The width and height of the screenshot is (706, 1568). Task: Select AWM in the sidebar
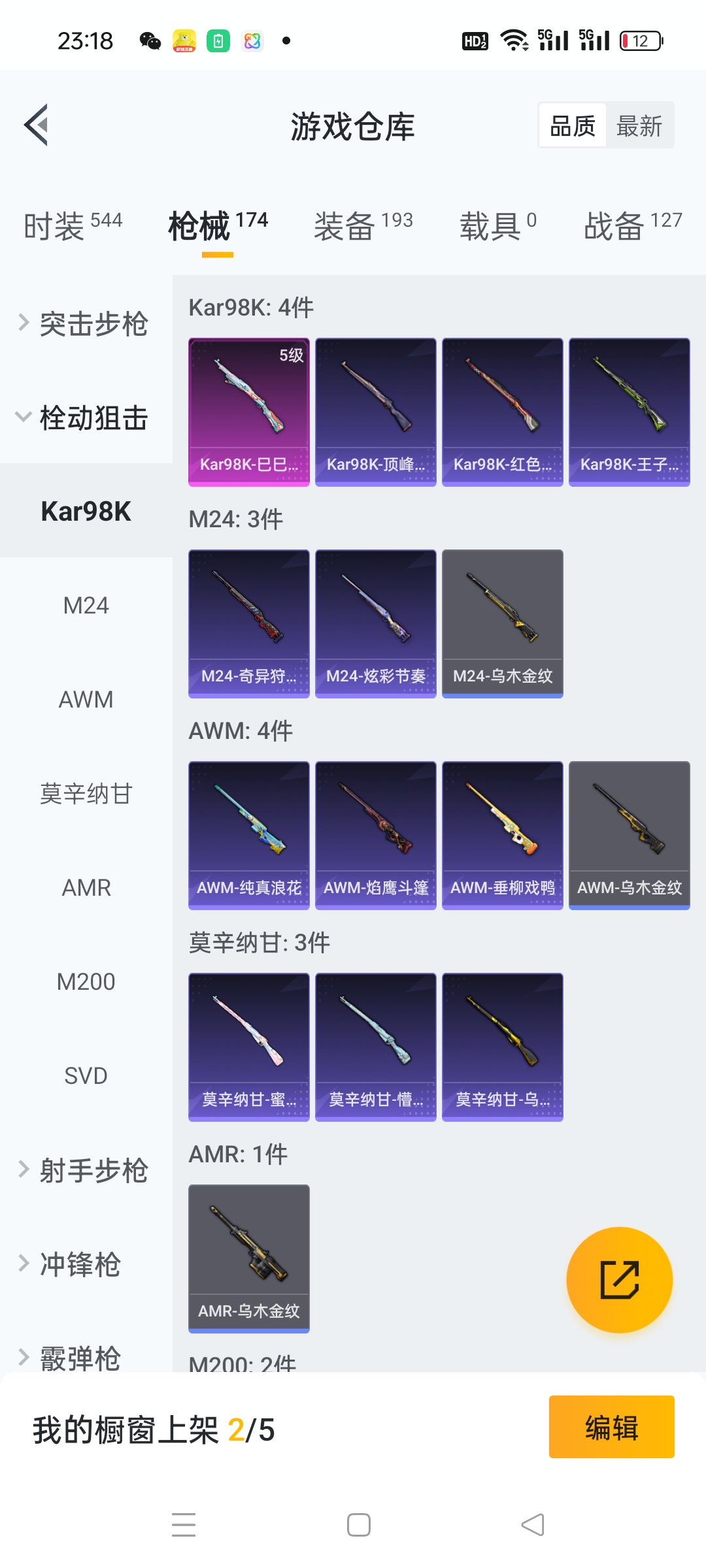[x=86, y=700]
